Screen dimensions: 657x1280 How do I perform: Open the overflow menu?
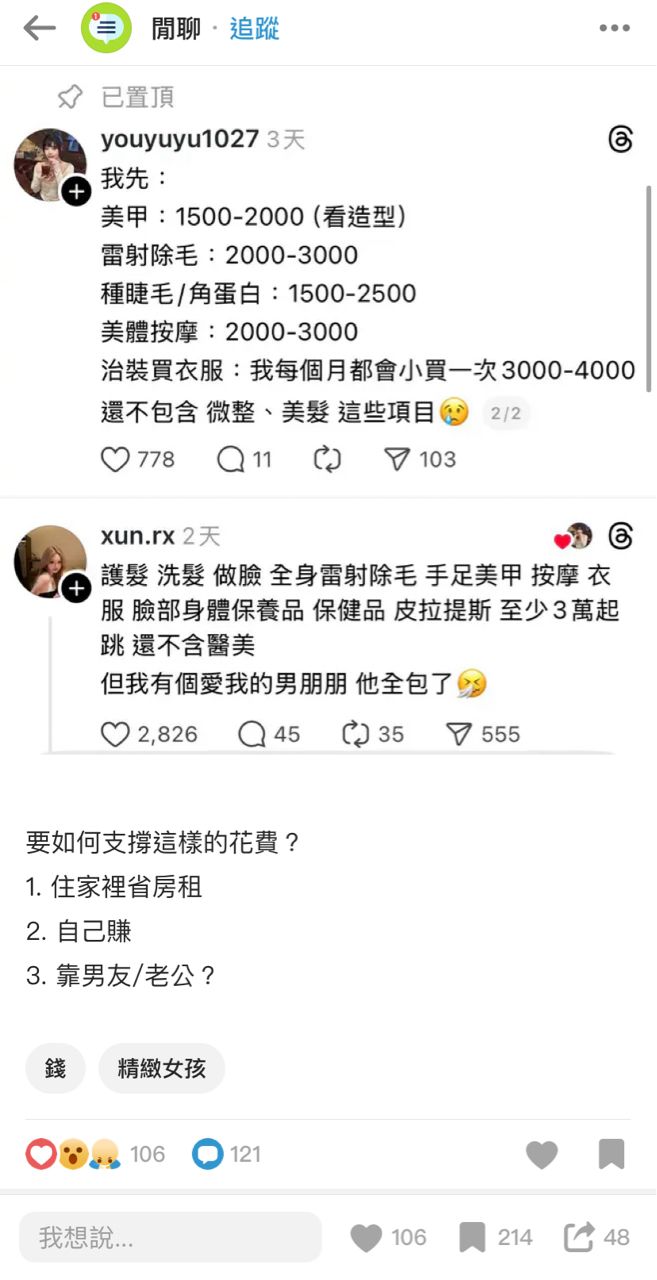click(614, 29)
